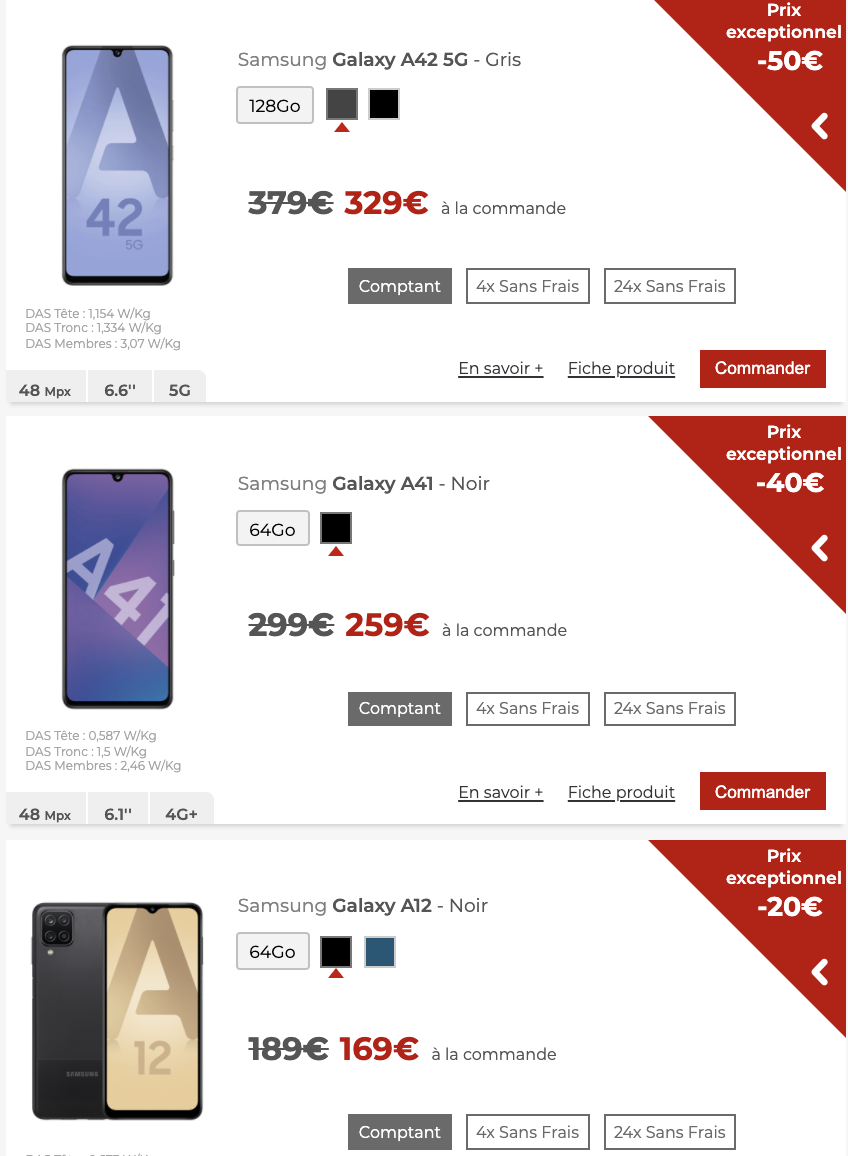Choose the 128Go storage option for Galaxy A42
This screenshot has width=848, height=1156.
[x=275, y=106]
